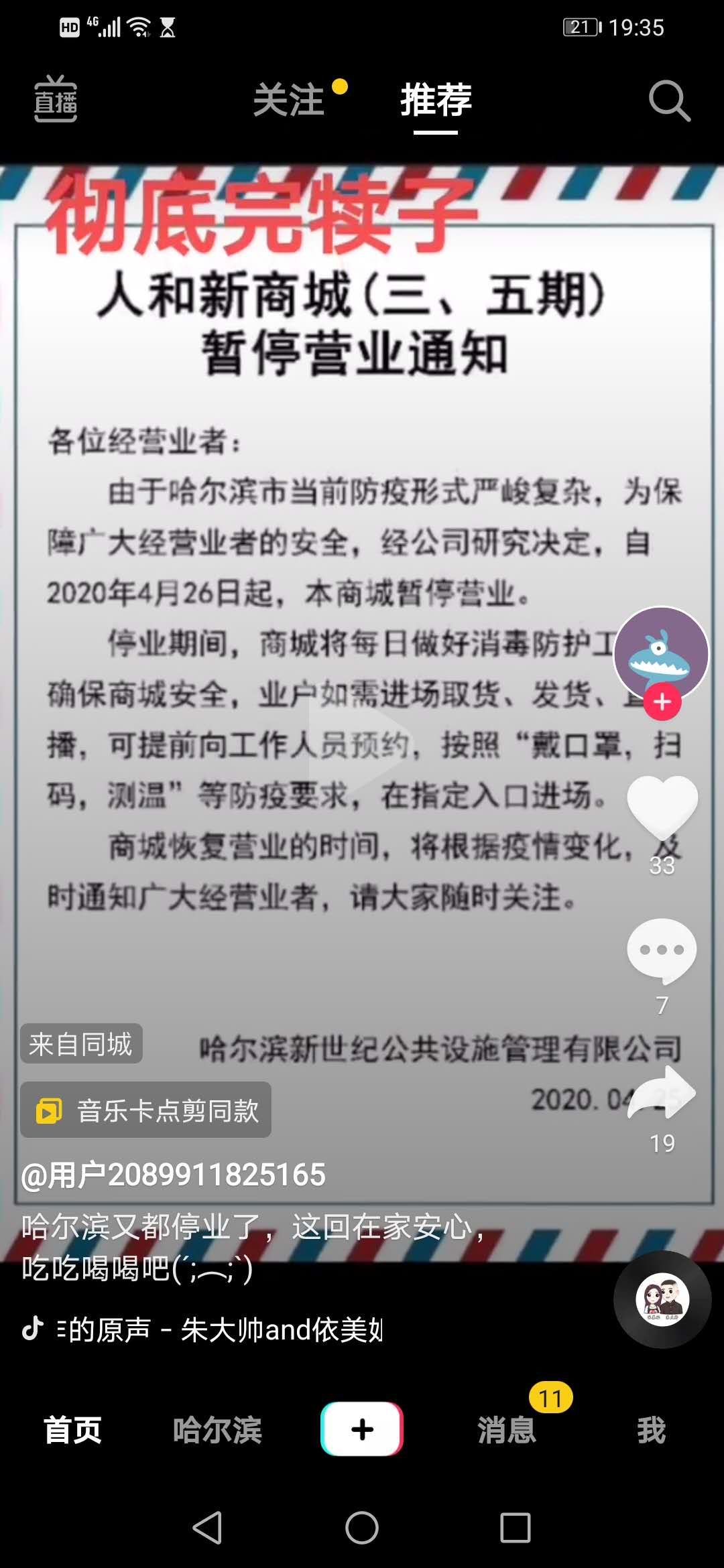Tap 音乐卡点剪同款 to use the template
Image resolution: width=724 pixels, height=1568 pixels.
pos(145,1109)
